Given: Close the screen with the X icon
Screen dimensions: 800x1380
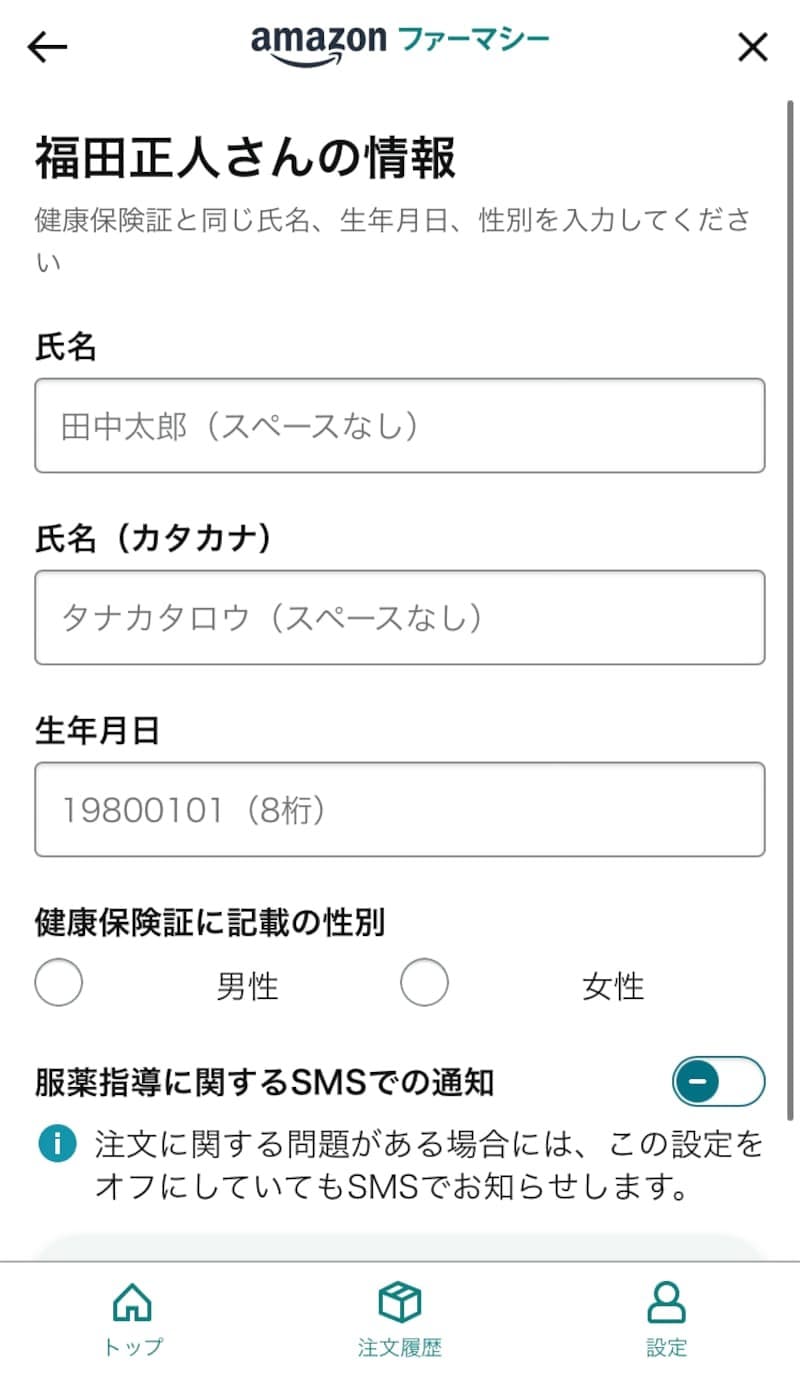Looking at the screenshot, I should pyautogui.click(x=753, y=46).
